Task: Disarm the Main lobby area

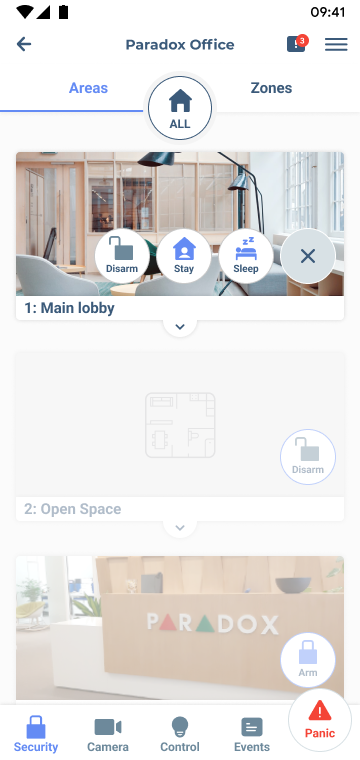Action: click(122, 256)
